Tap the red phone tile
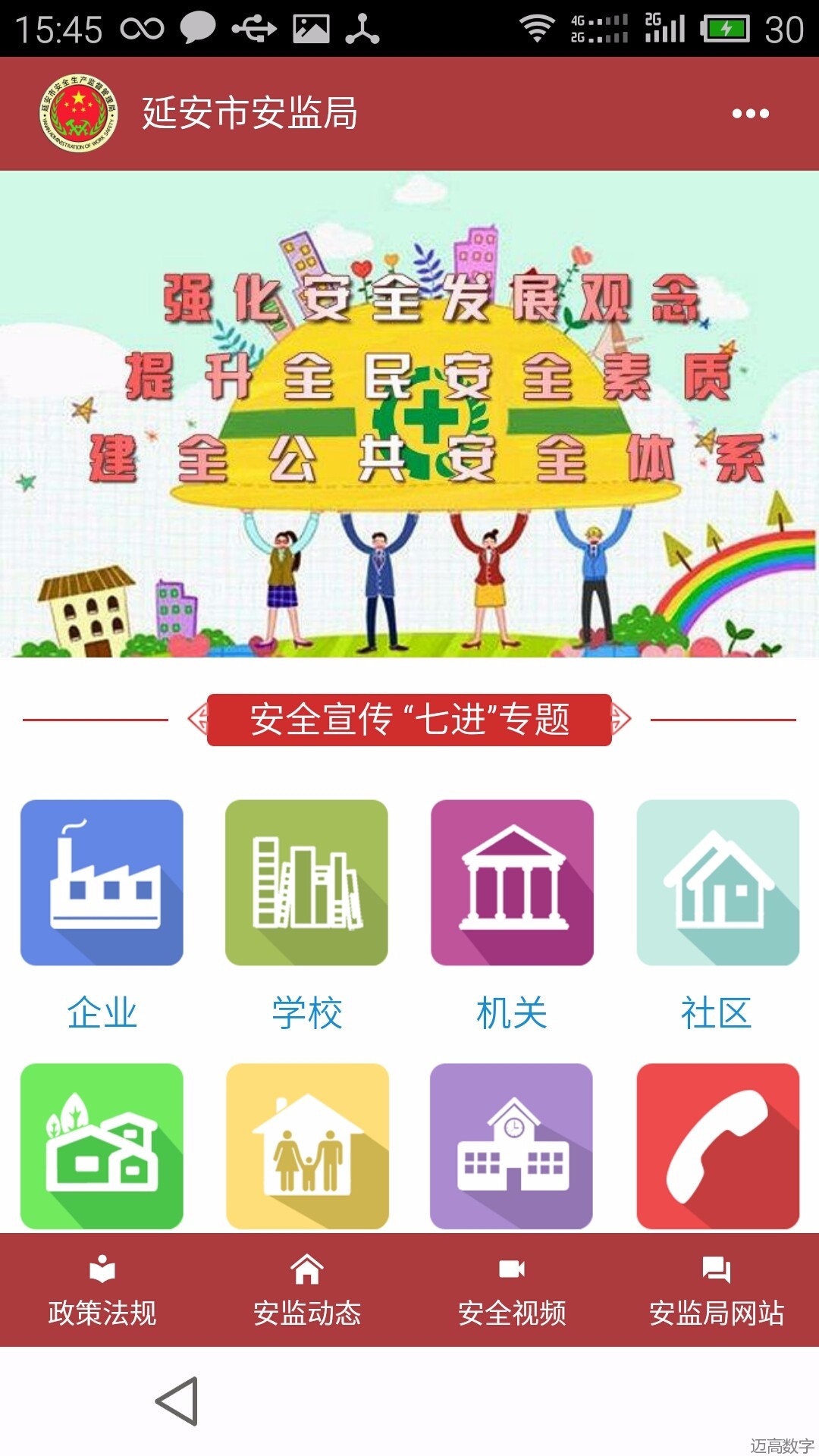 tap(717, 1146)
